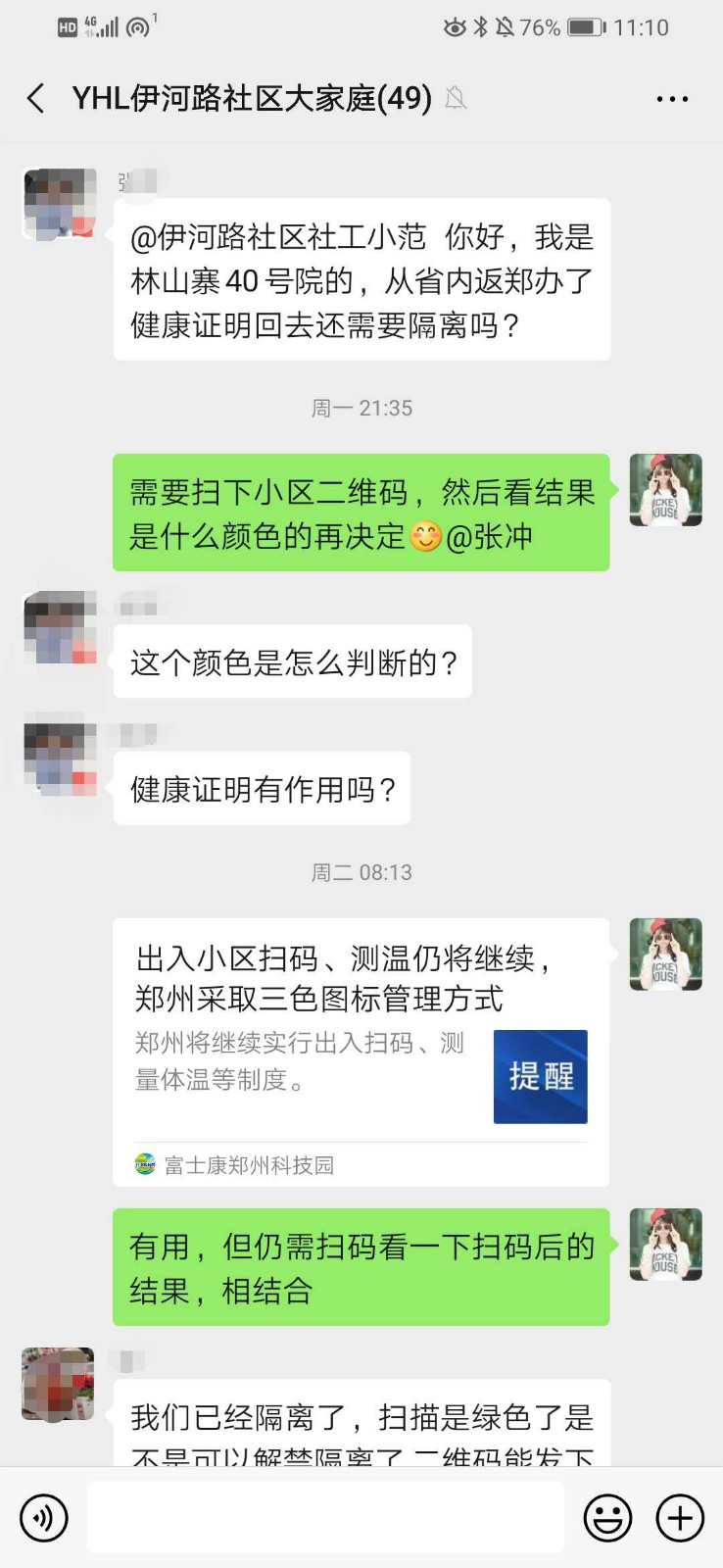Tap avatar of sender asking 这个颜色是怎么判断的

[x=59, y=628]
